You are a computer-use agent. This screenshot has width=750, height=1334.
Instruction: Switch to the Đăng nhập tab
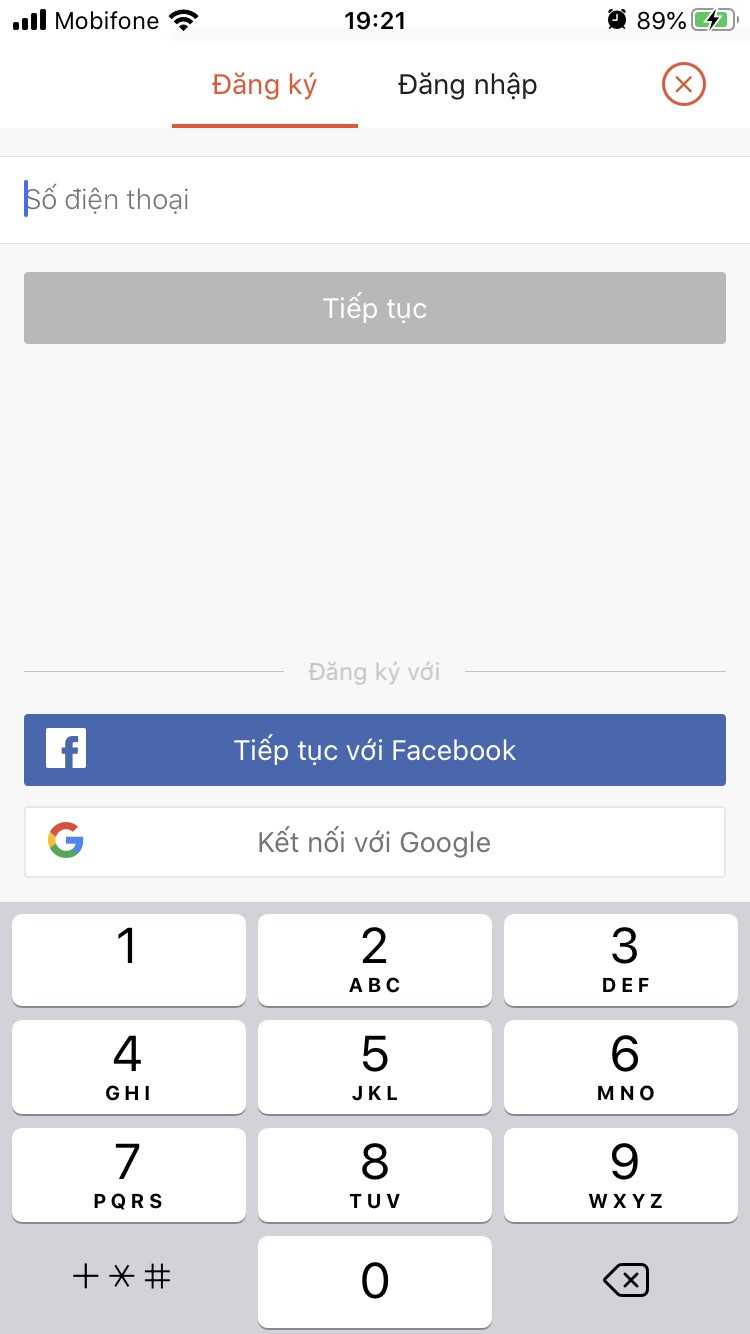pyautogui.click(x=467, y=85)
